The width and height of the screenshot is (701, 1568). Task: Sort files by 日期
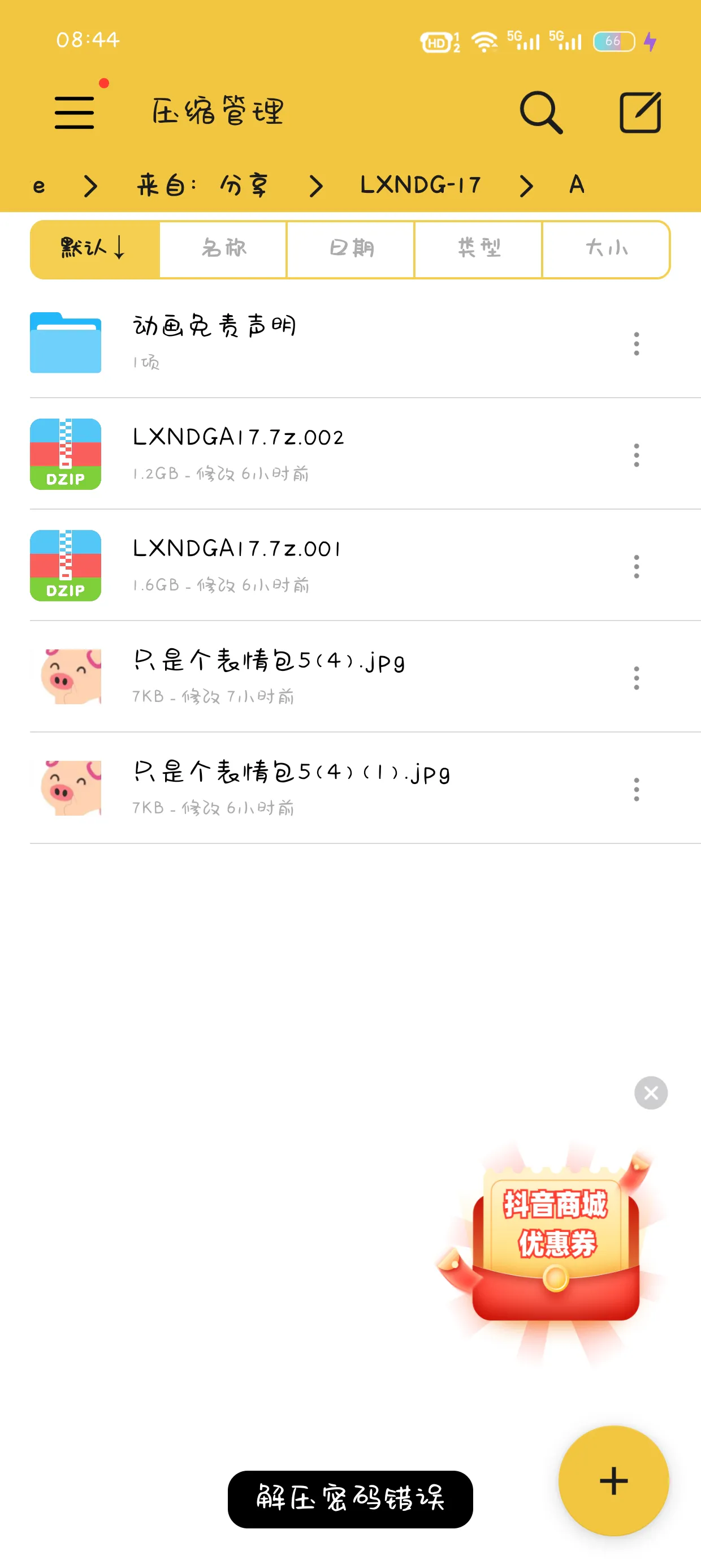tap(351, 249)
